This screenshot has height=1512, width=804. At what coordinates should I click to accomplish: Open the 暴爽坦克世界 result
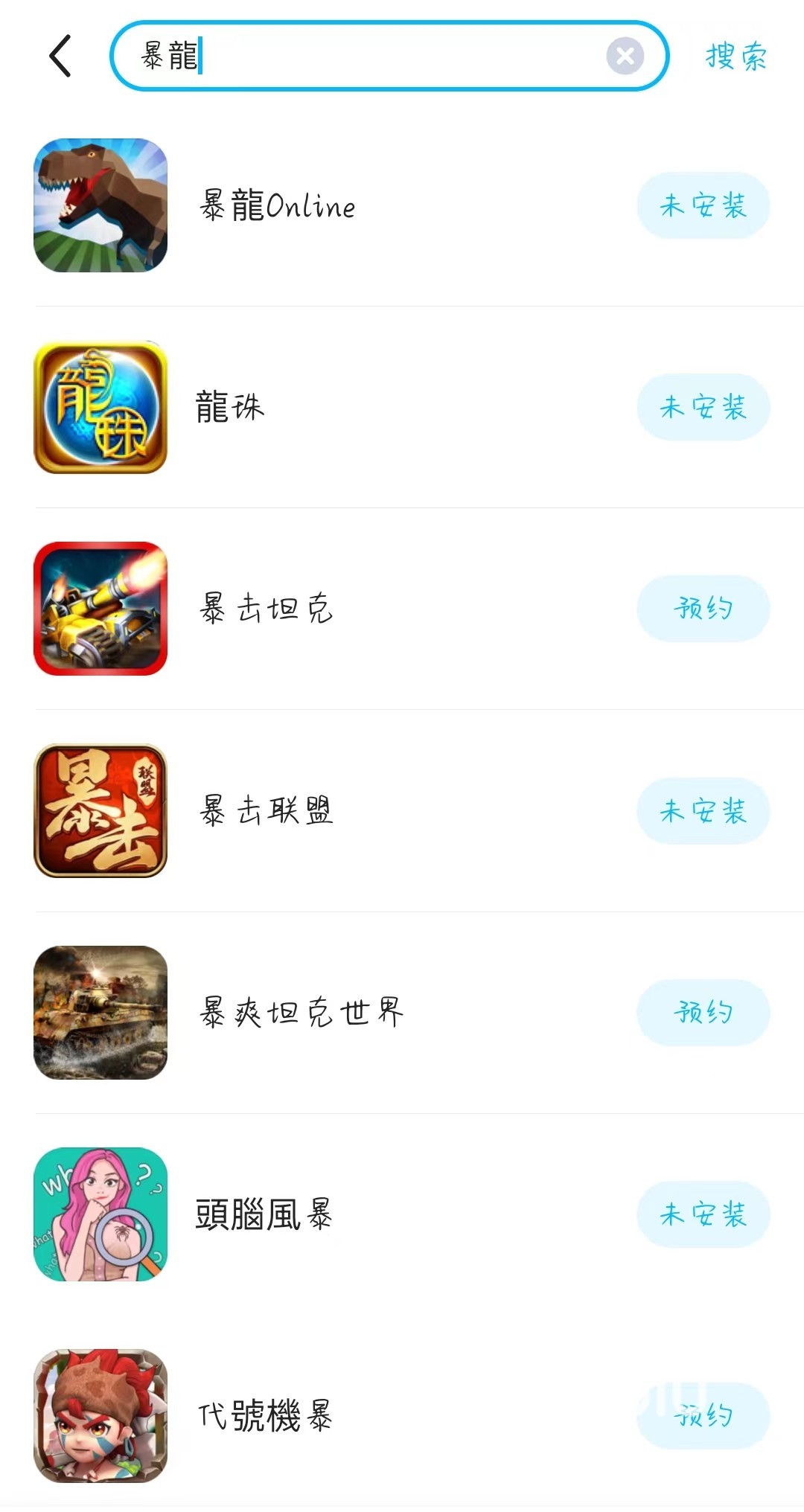tap(301, 1013)
